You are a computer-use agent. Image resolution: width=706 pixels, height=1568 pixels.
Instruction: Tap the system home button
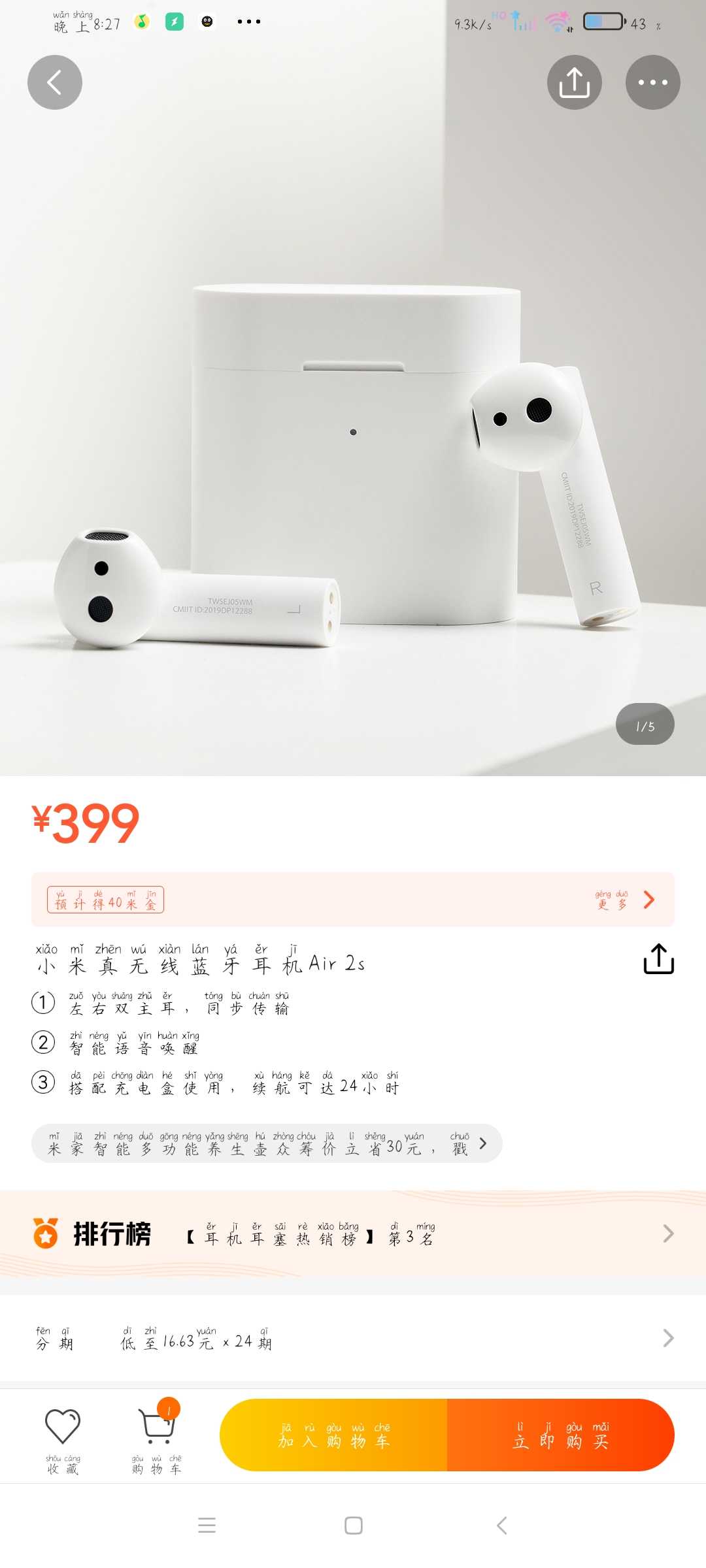pyautogui.click(x=354, y=1526)
